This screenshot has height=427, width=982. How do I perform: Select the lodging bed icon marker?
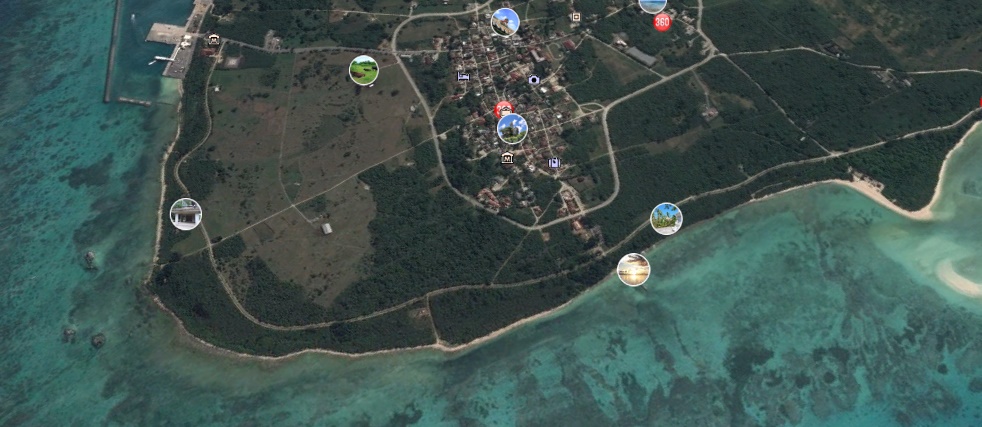click(462, 76)
